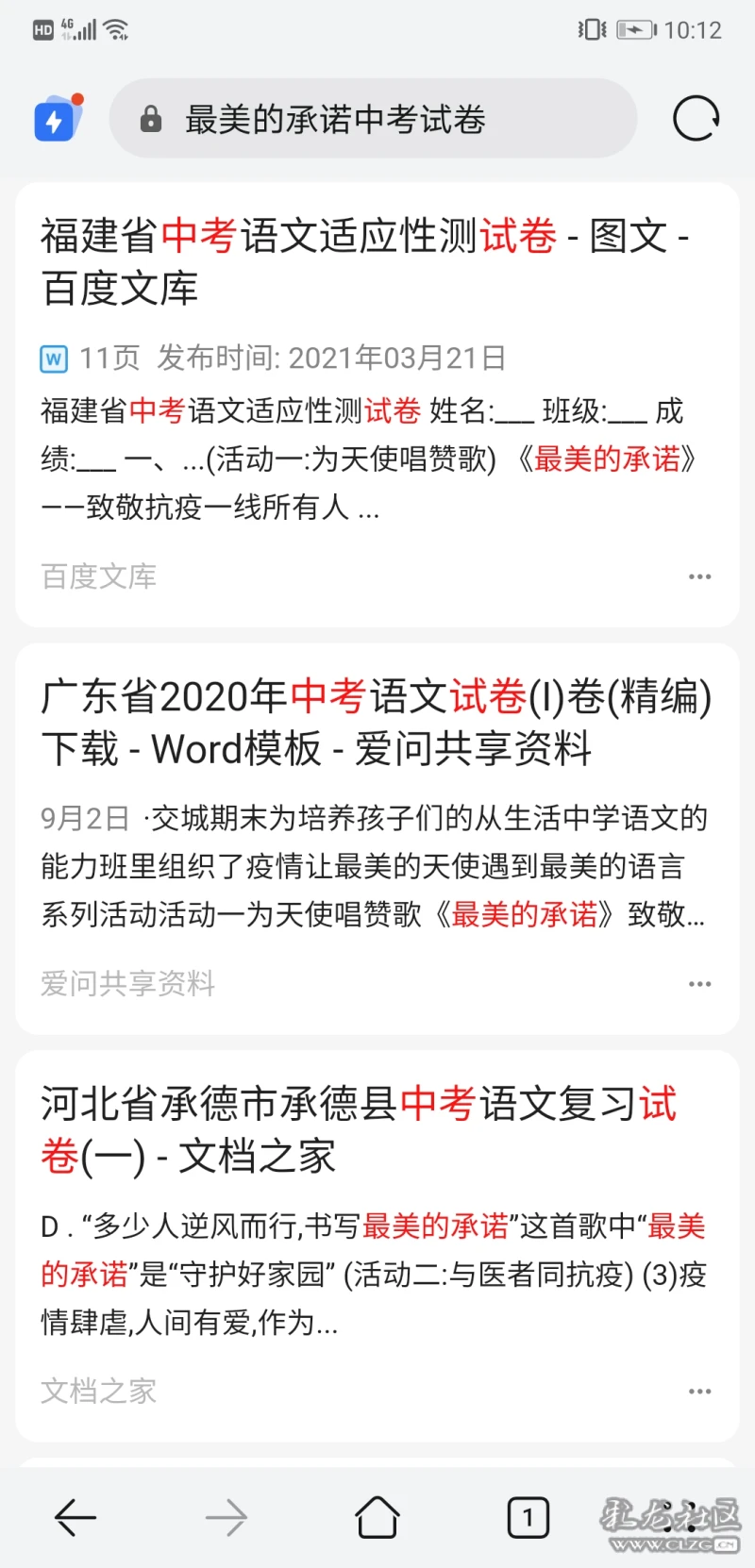This screenshot has width=755, height=1568.
Task: Tap the address bar showing 最美的承诺中考试卷
Action: tap(373, 119)
